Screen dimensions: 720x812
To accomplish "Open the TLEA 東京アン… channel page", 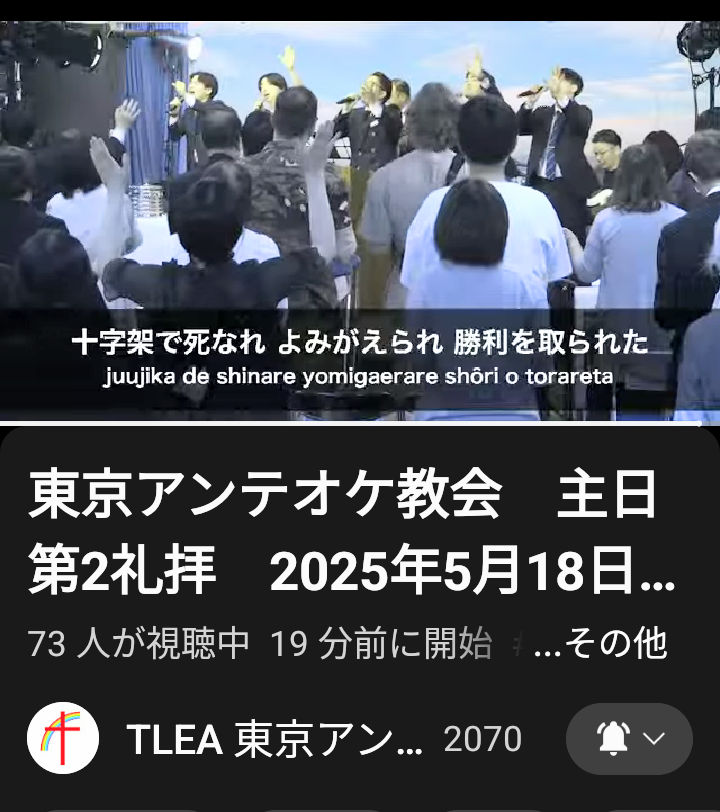I will [275, 740].
